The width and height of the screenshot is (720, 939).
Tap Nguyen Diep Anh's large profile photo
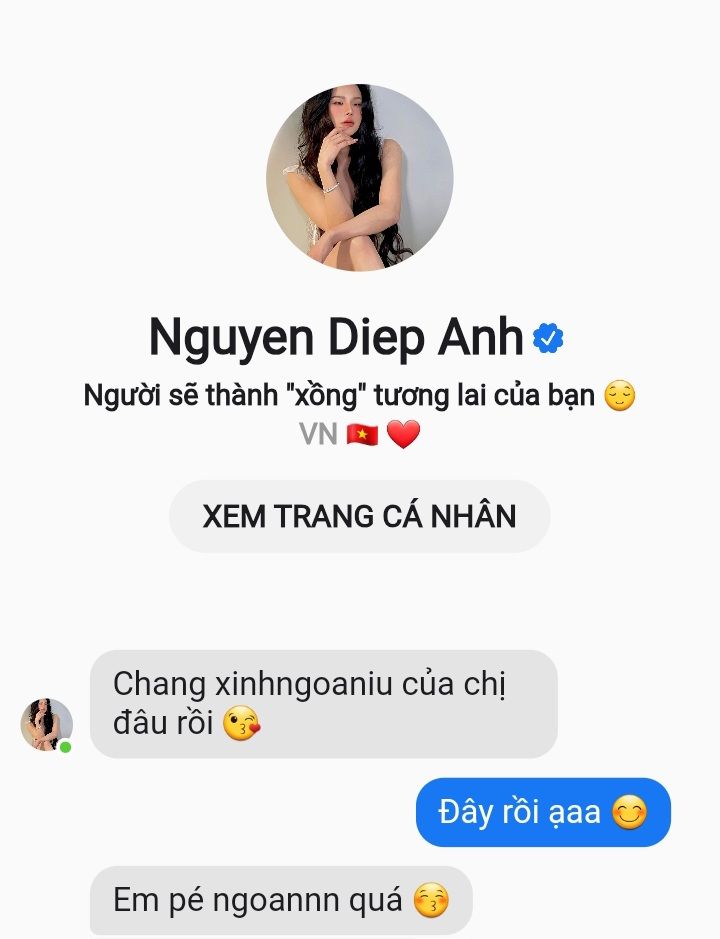pyautogui.click(x=359, y=178)
